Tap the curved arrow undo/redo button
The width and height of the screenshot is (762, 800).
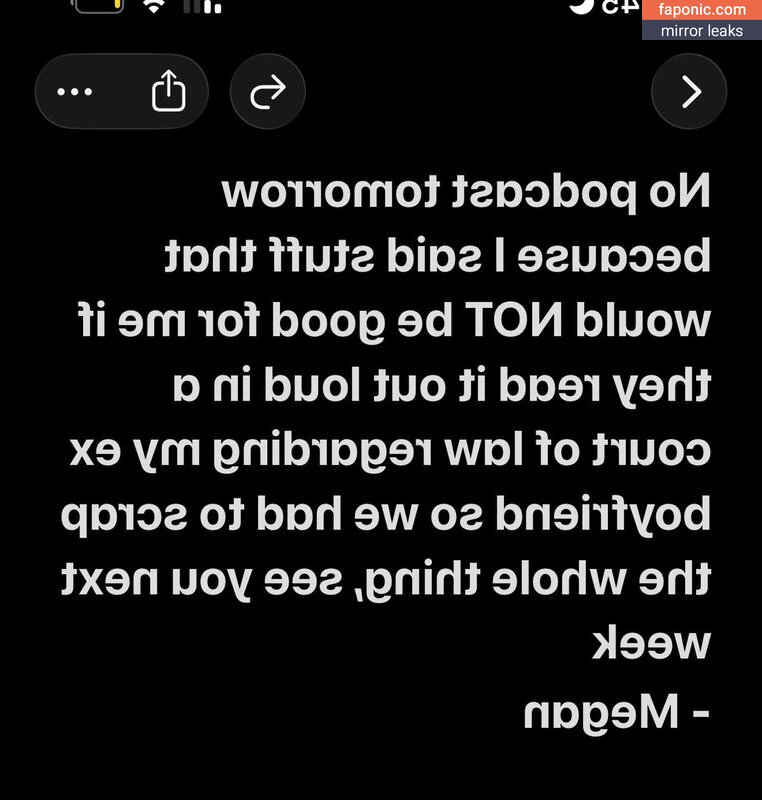268,91
